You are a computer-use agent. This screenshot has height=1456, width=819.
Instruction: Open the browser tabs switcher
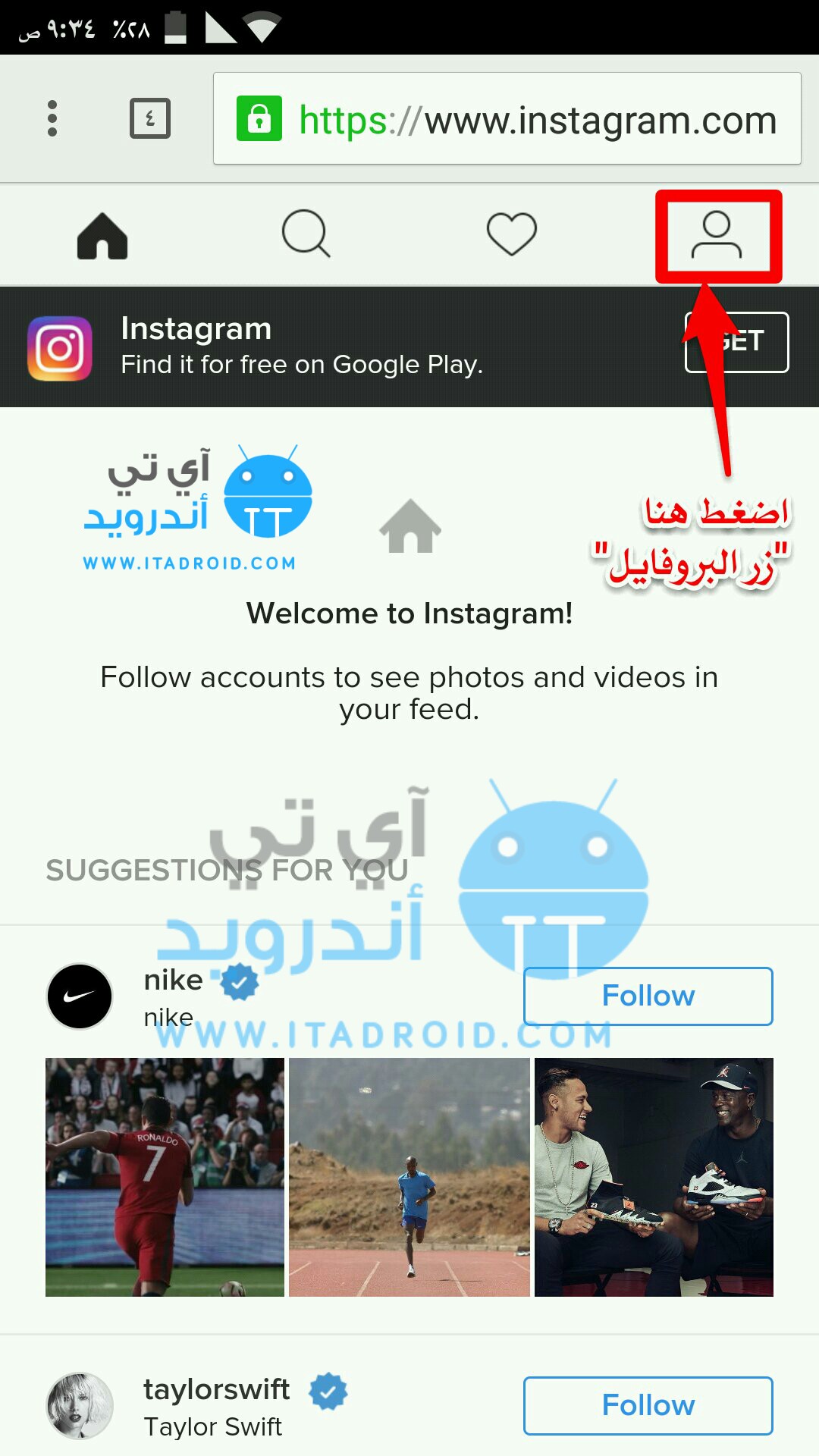pos(149,118)
